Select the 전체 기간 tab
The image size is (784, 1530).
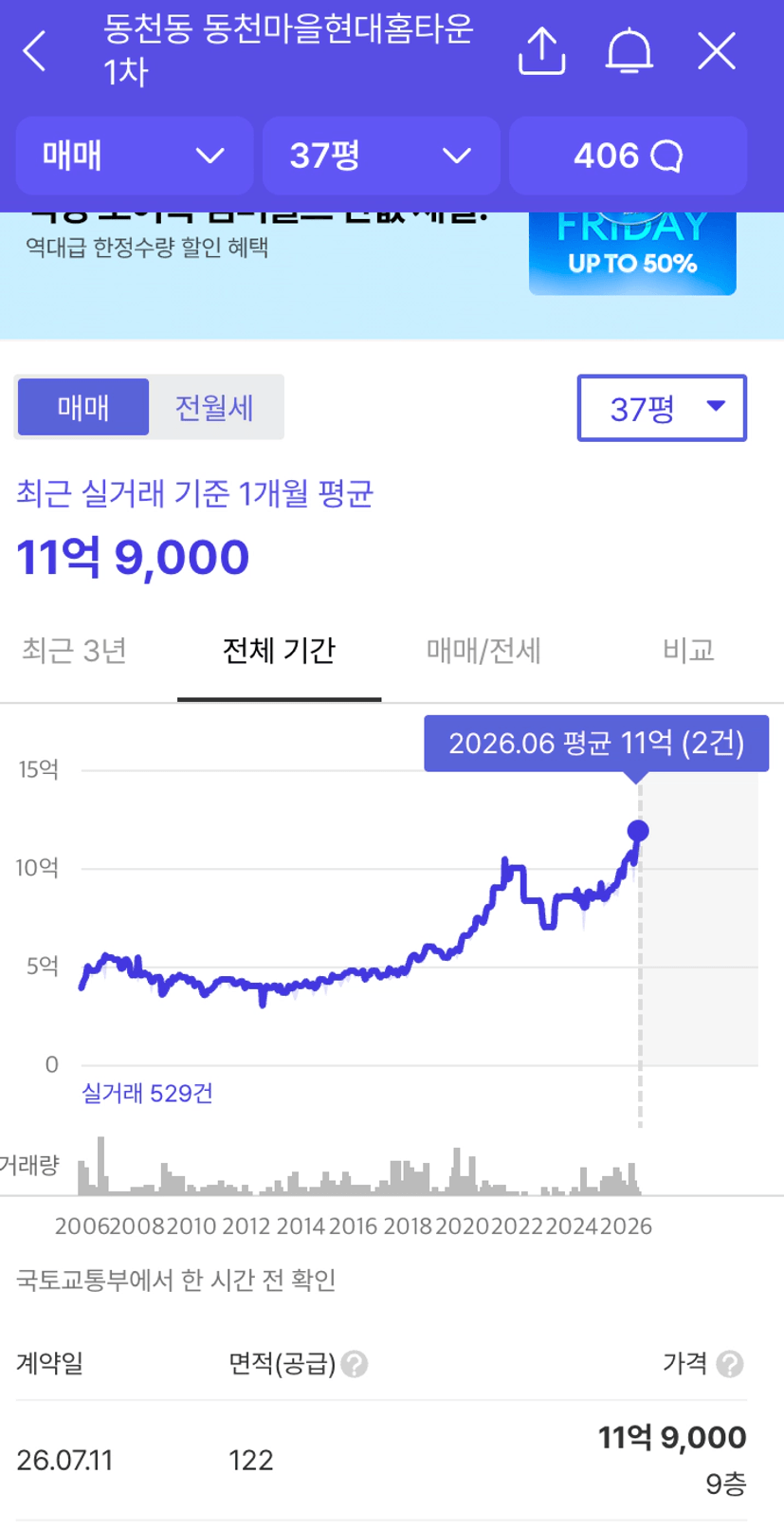pos(279,651)
